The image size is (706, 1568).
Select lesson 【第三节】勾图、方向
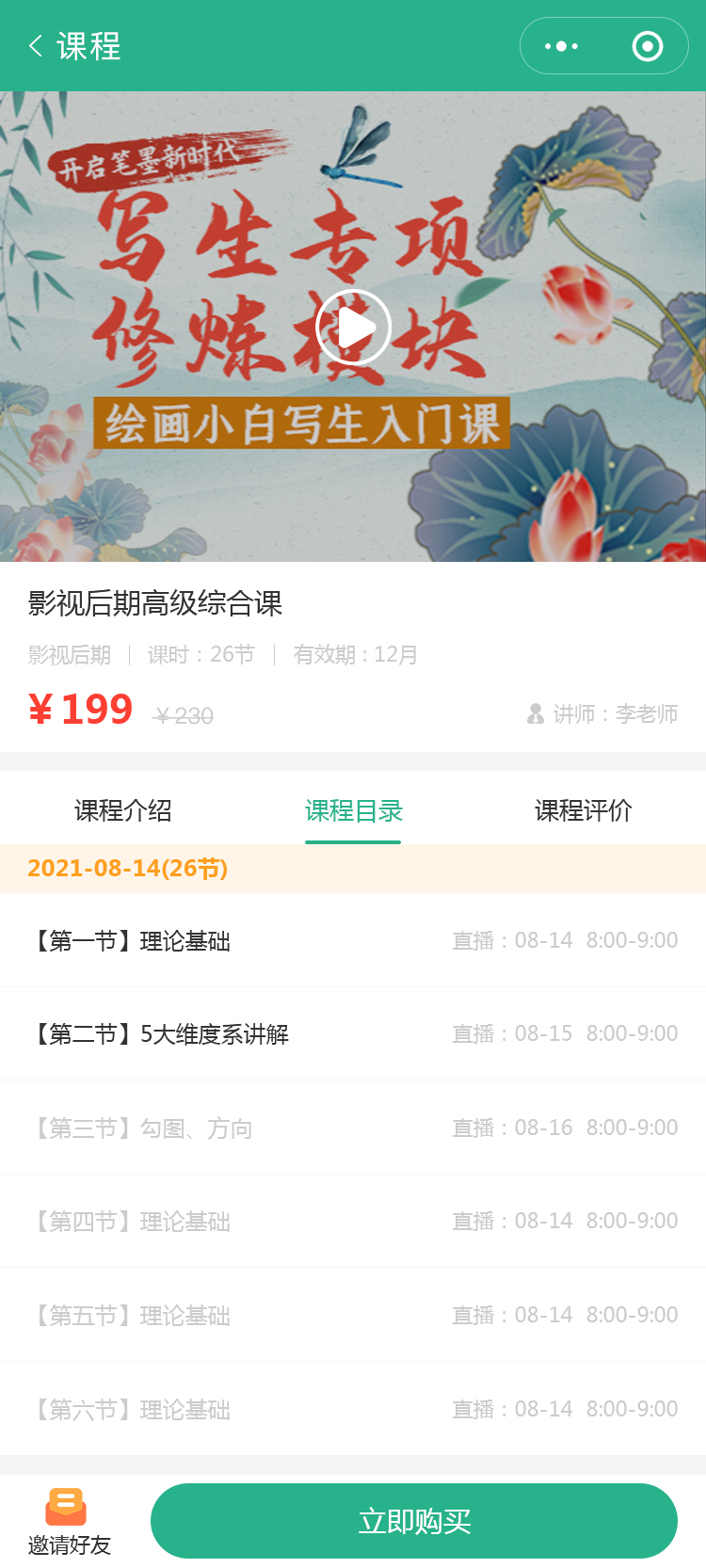click(x=143, y=1128)
